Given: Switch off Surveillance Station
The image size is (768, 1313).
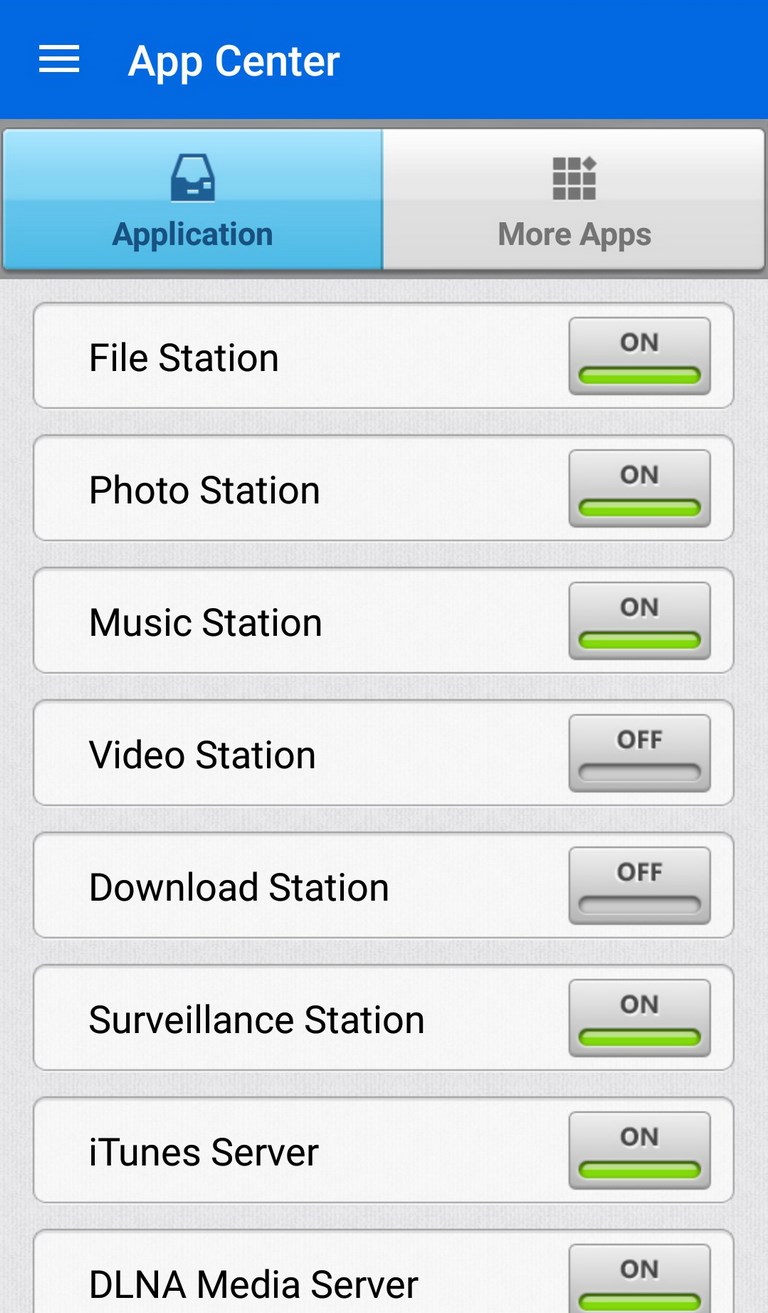Looking at the screenshot, I should (x=640, y=1018).
